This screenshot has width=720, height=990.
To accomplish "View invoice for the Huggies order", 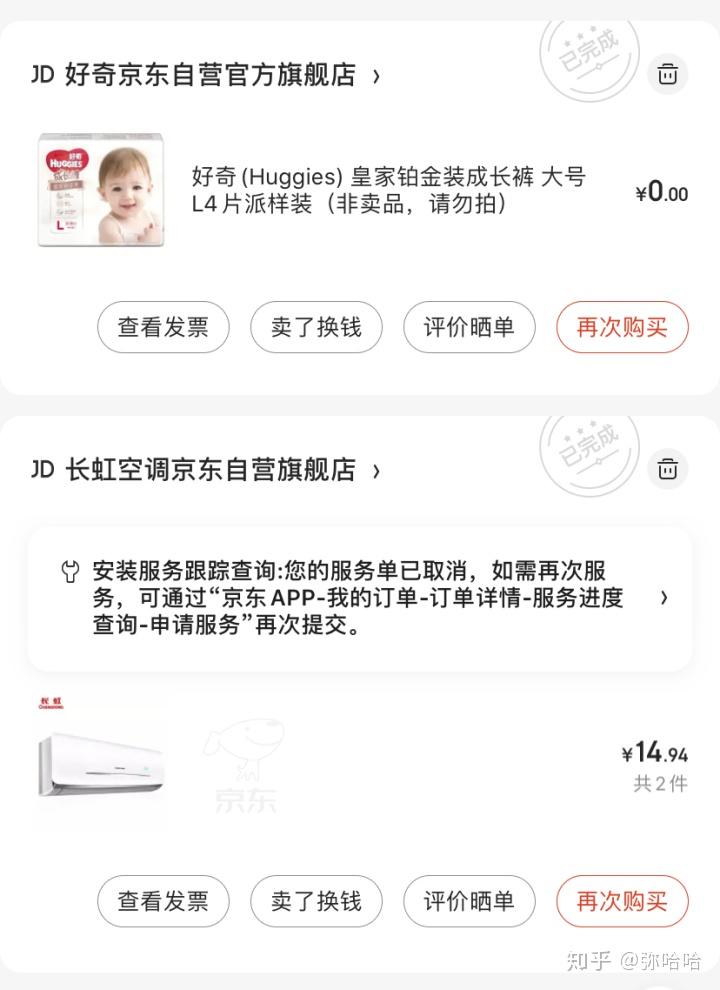I will click(163, 327).
